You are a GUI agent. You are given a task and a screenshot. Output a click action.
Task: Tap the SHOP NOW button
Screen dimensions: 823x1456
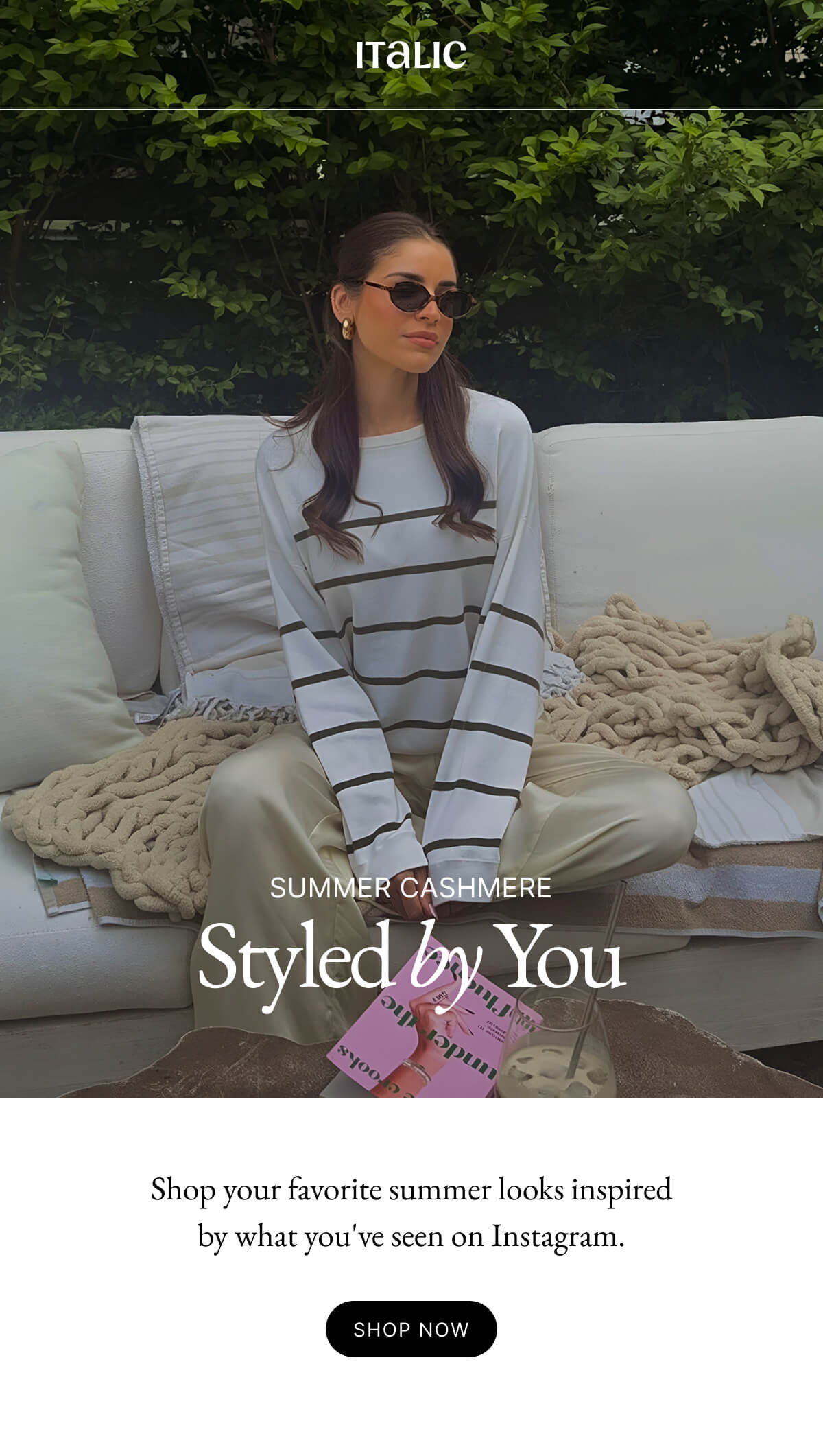click(x=411, y=1329)
